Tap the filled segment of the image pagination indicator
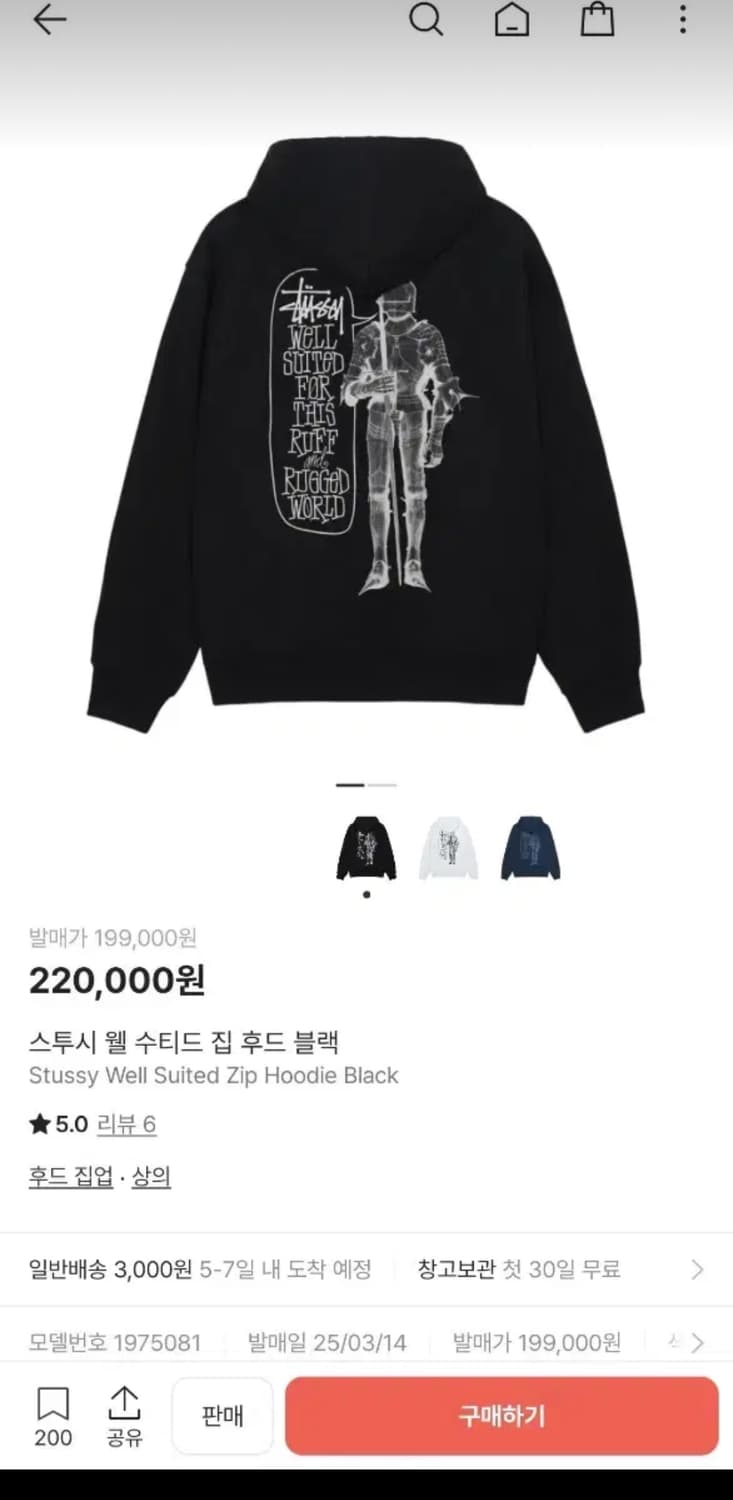The image size is (733, 1500). 352,785
